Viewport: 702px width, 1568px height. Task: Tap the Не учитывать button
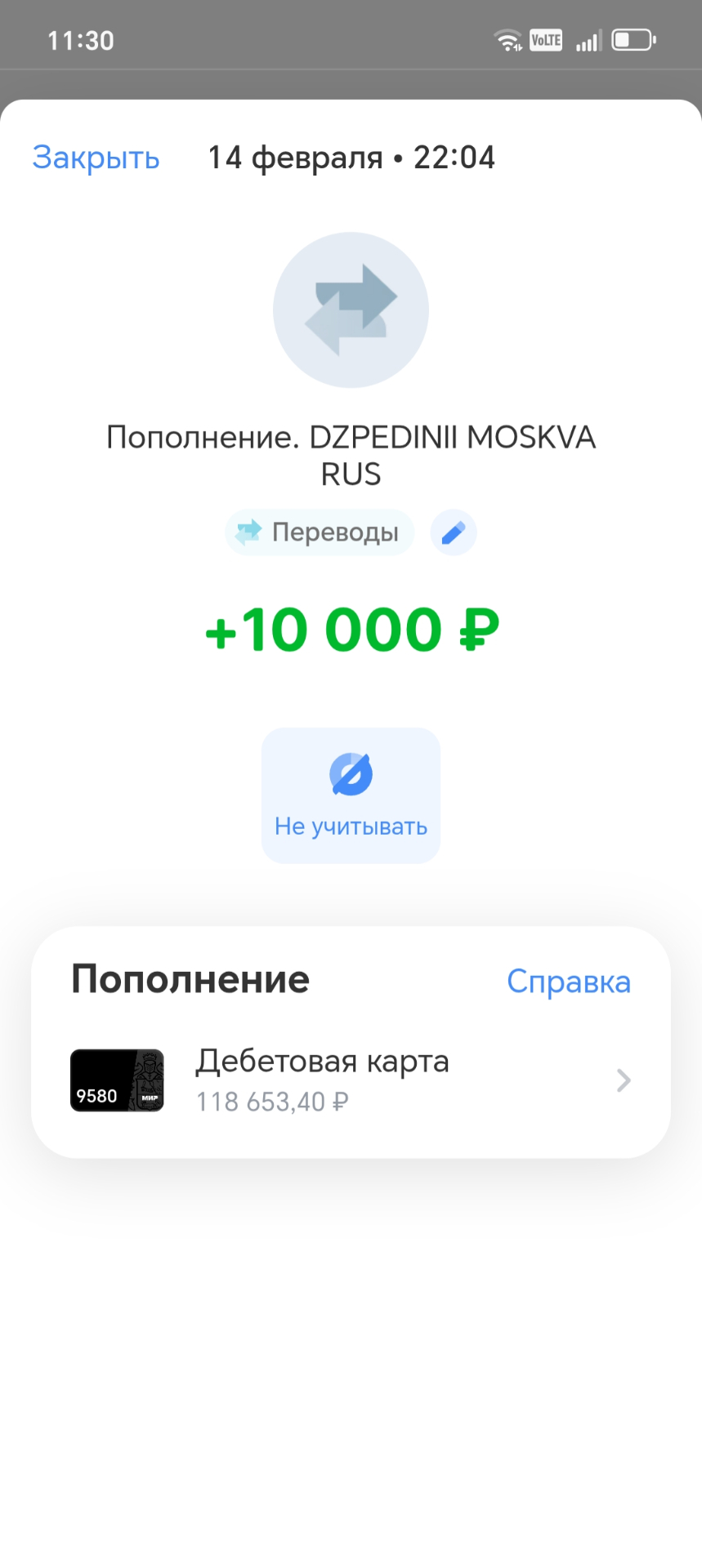click(x=351, y=795)
